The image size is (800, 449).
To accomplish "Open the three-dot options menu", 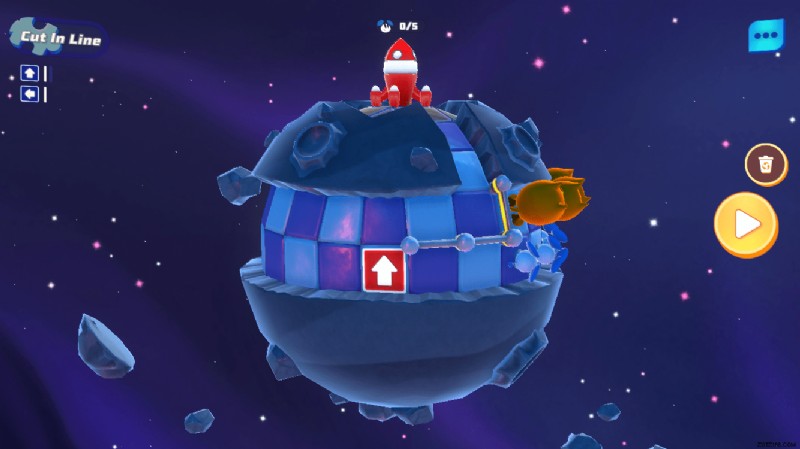I will (x=766, y=36).
